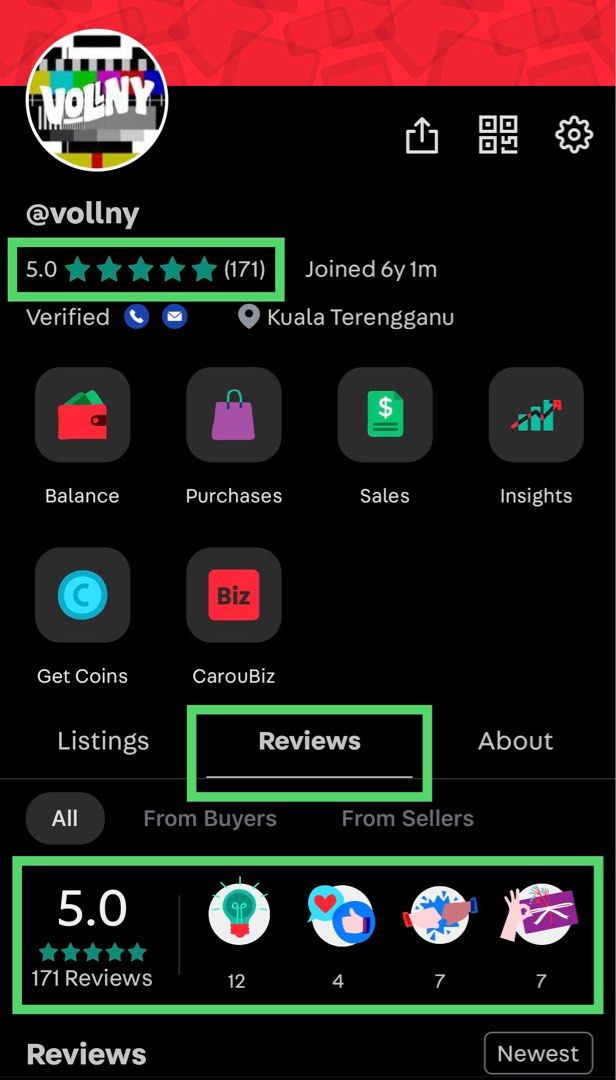The width and height of the screenshot is (616, 1080).
Task: Show All reviews
Action: coord(65,819)
